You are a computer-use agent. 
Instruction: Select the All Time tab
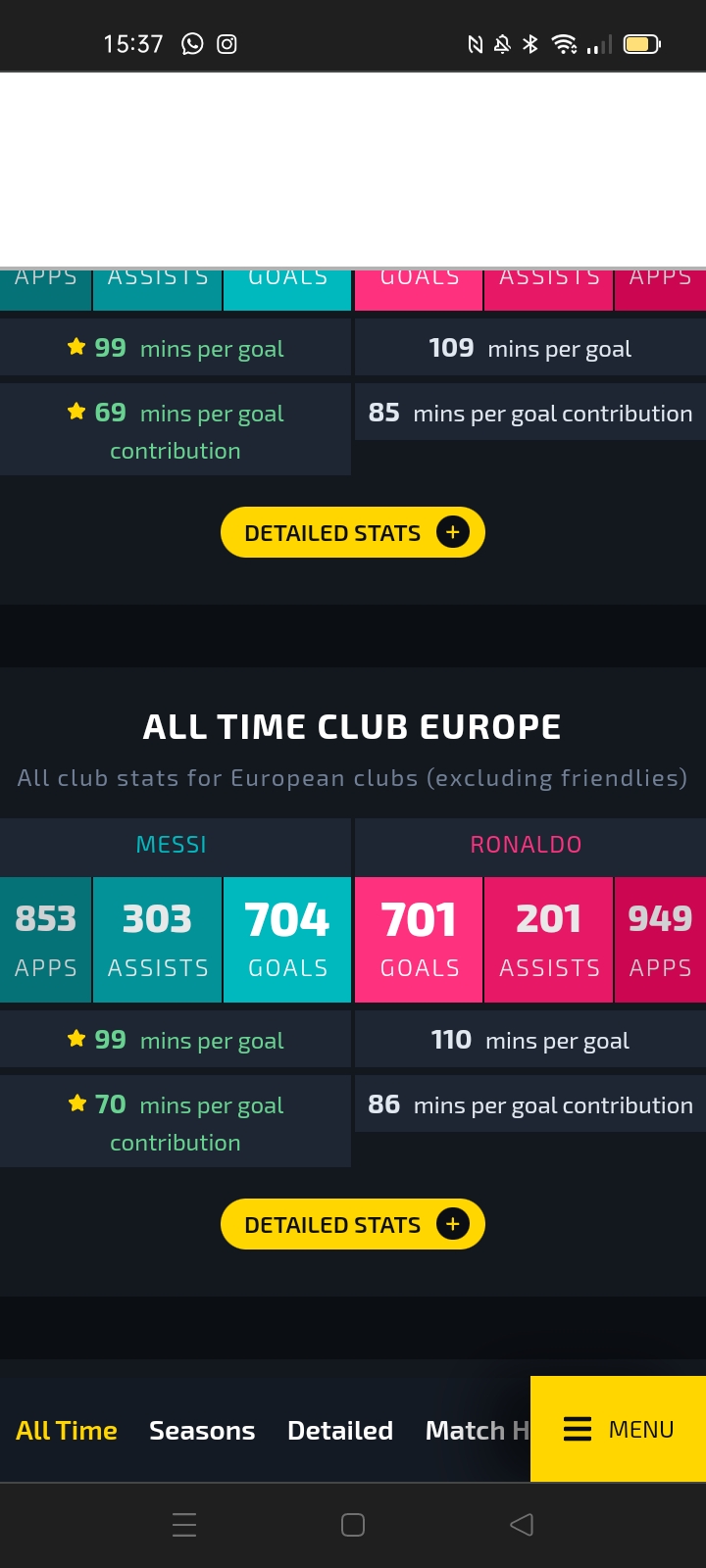67,1431
